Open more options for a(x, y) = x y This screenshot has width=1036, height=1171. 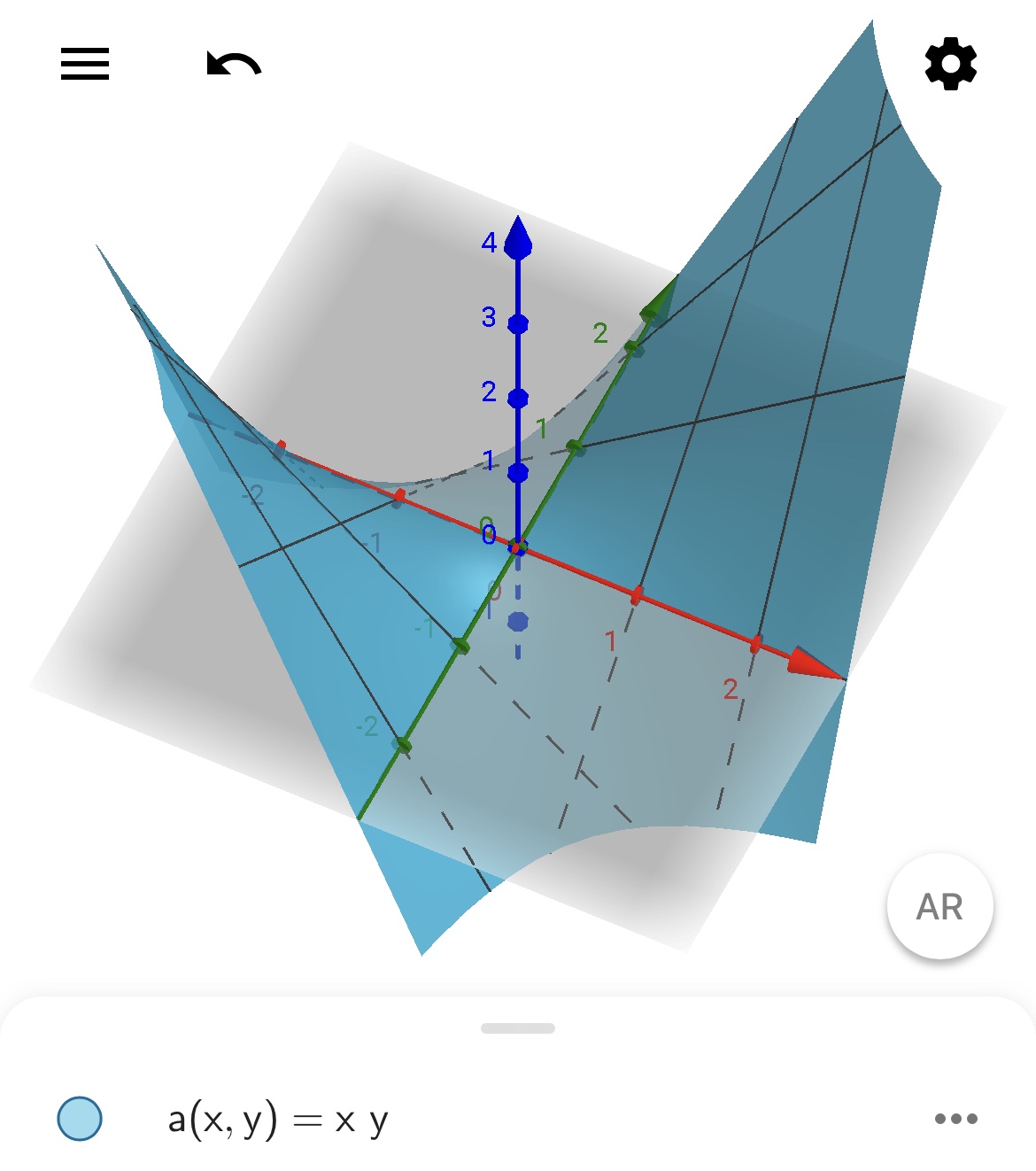(955, 1119)
